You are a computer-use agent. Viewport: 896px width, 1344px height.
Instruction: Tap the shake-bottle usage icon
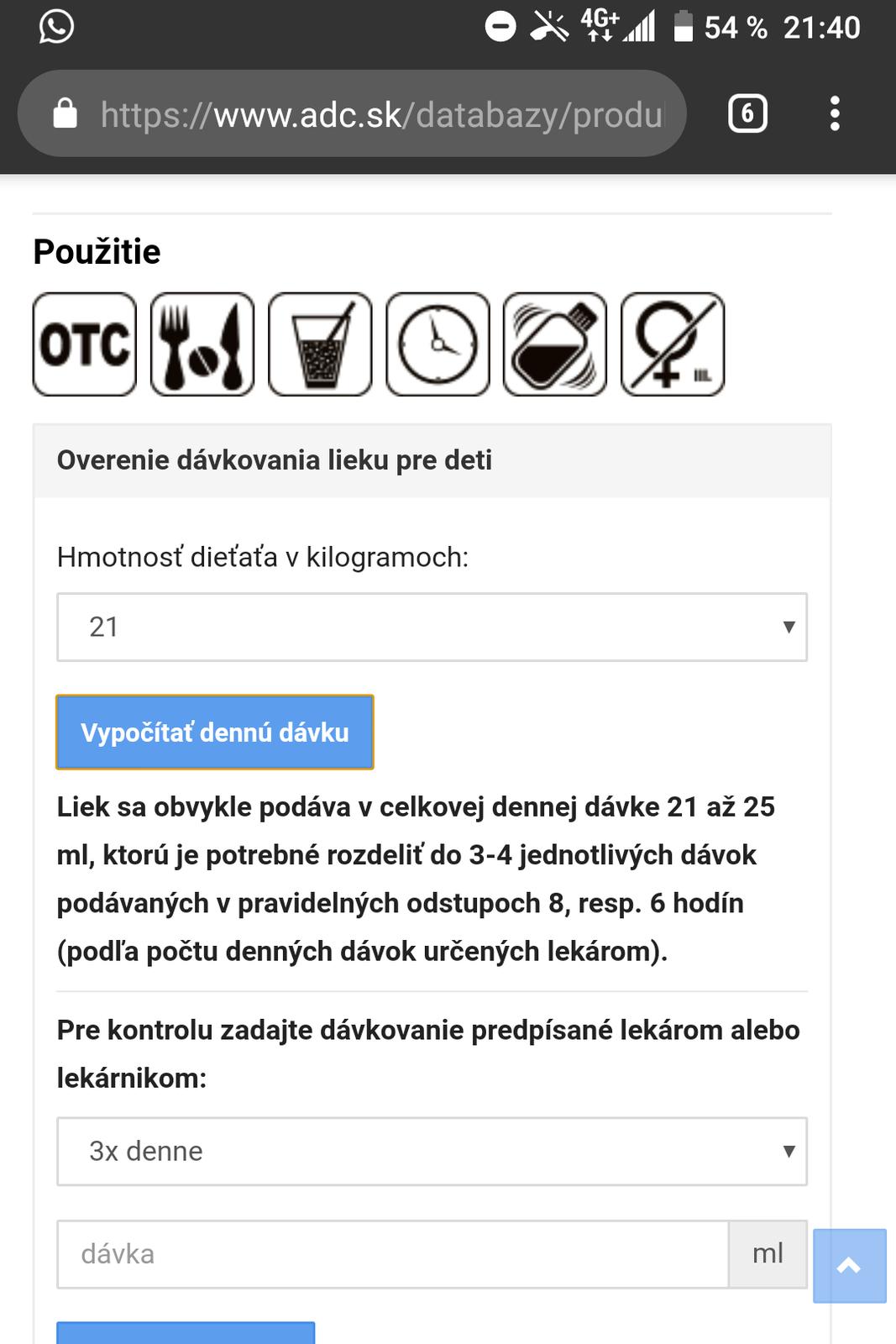click(554, 344)
